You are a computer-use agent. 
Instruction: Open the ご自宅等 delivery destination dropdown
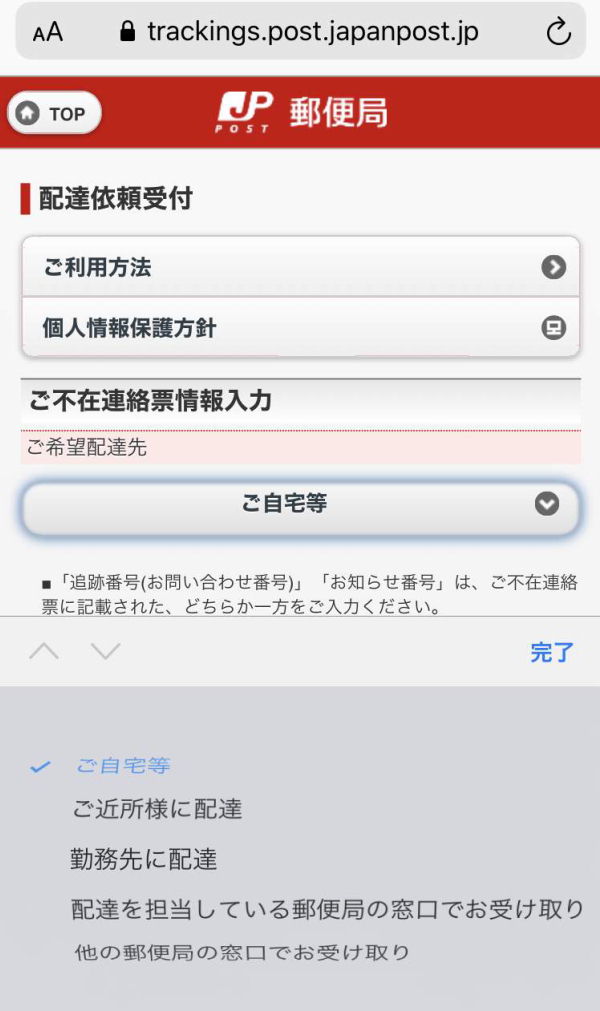301,504
